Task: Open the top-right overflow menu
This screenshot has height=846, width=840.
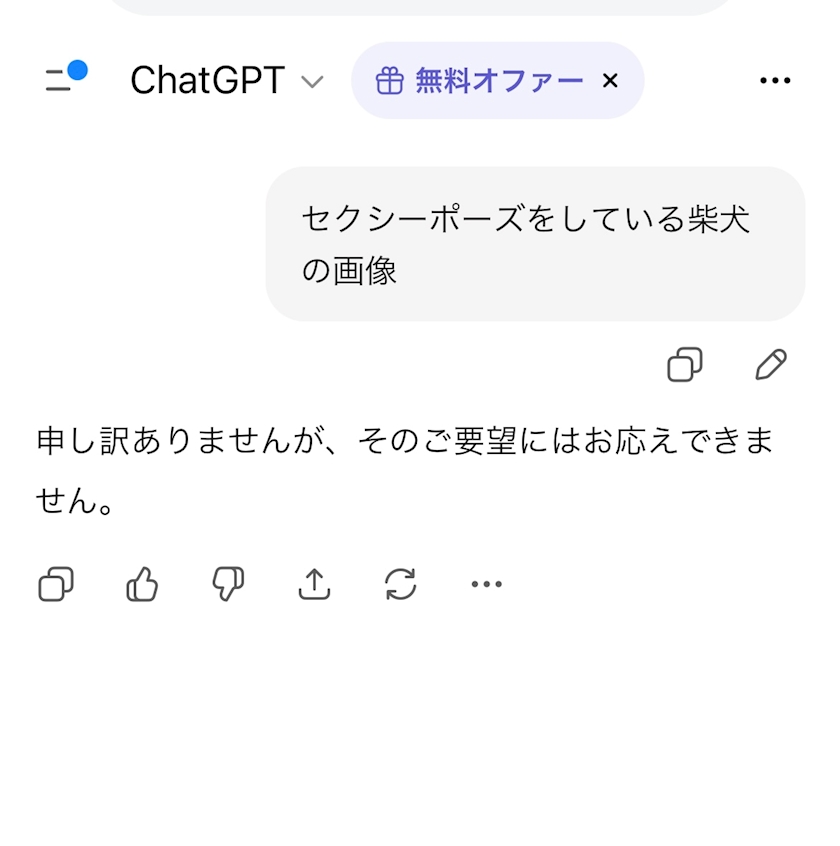Action: pyautogui.click(x=775, y=80)
